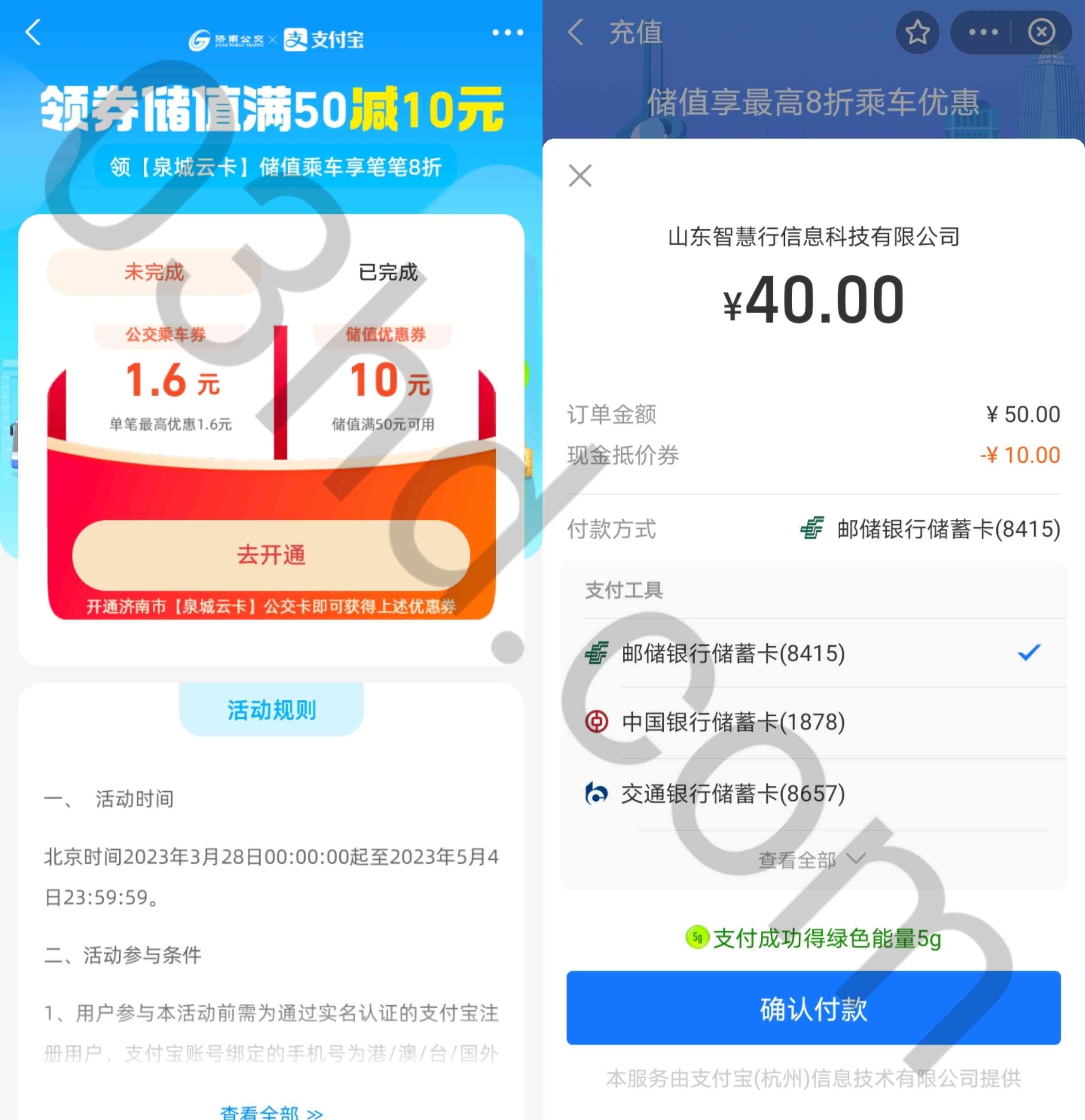1085x1120 pixels.
Task: Select 交通银行储蓄卡(8657) as payment method
Action: pos(734,794)
